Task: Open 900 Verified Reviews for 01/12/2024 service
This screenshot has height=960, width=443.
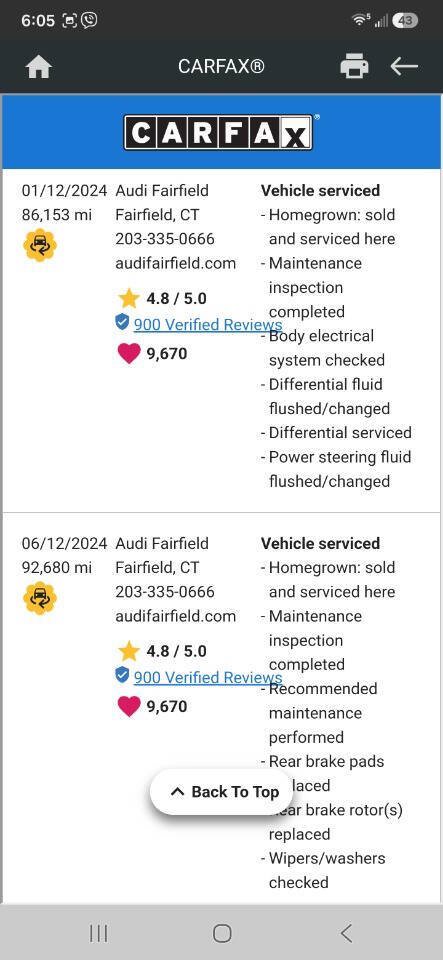Action: (x=208, y=324)
